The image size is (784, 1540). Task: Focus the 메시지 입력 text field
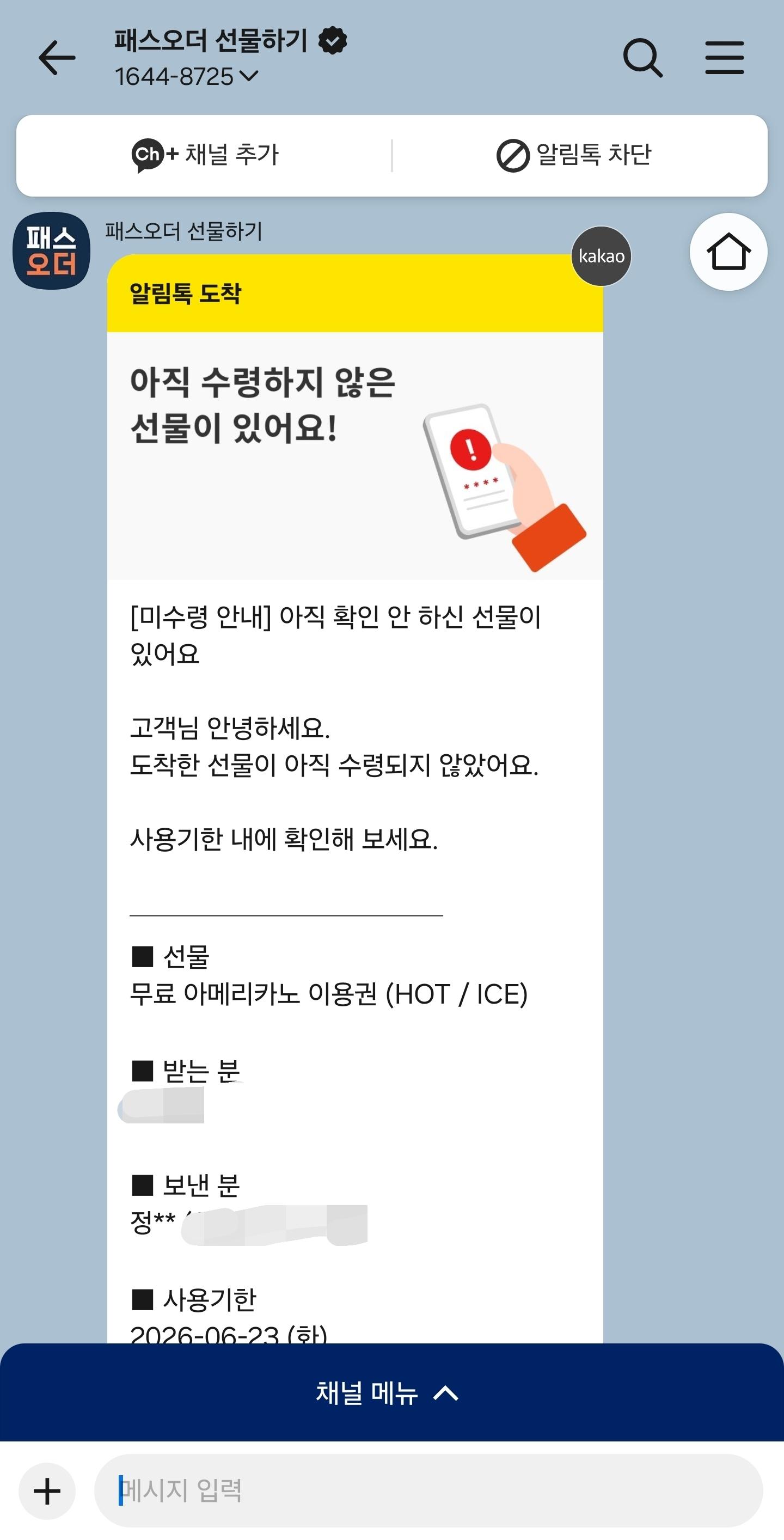point(428,1490)
